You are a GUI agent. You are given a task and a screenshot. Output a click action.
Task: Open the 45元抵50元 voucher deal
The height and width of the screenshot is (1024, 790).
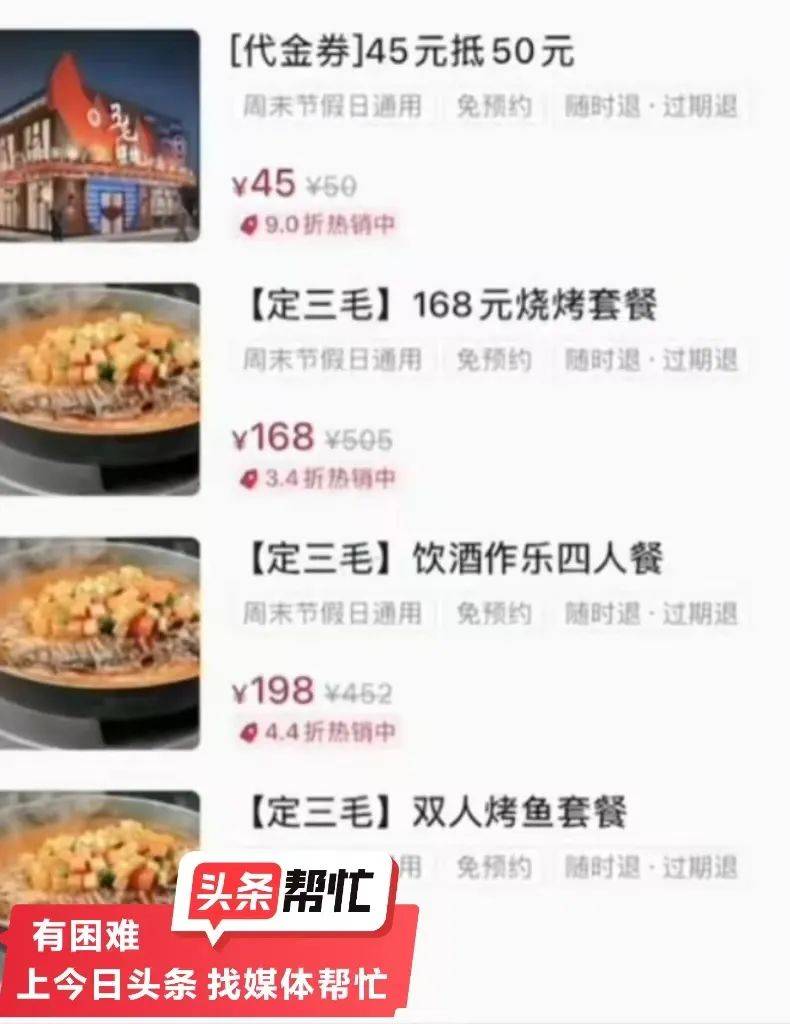click(403, 52)
